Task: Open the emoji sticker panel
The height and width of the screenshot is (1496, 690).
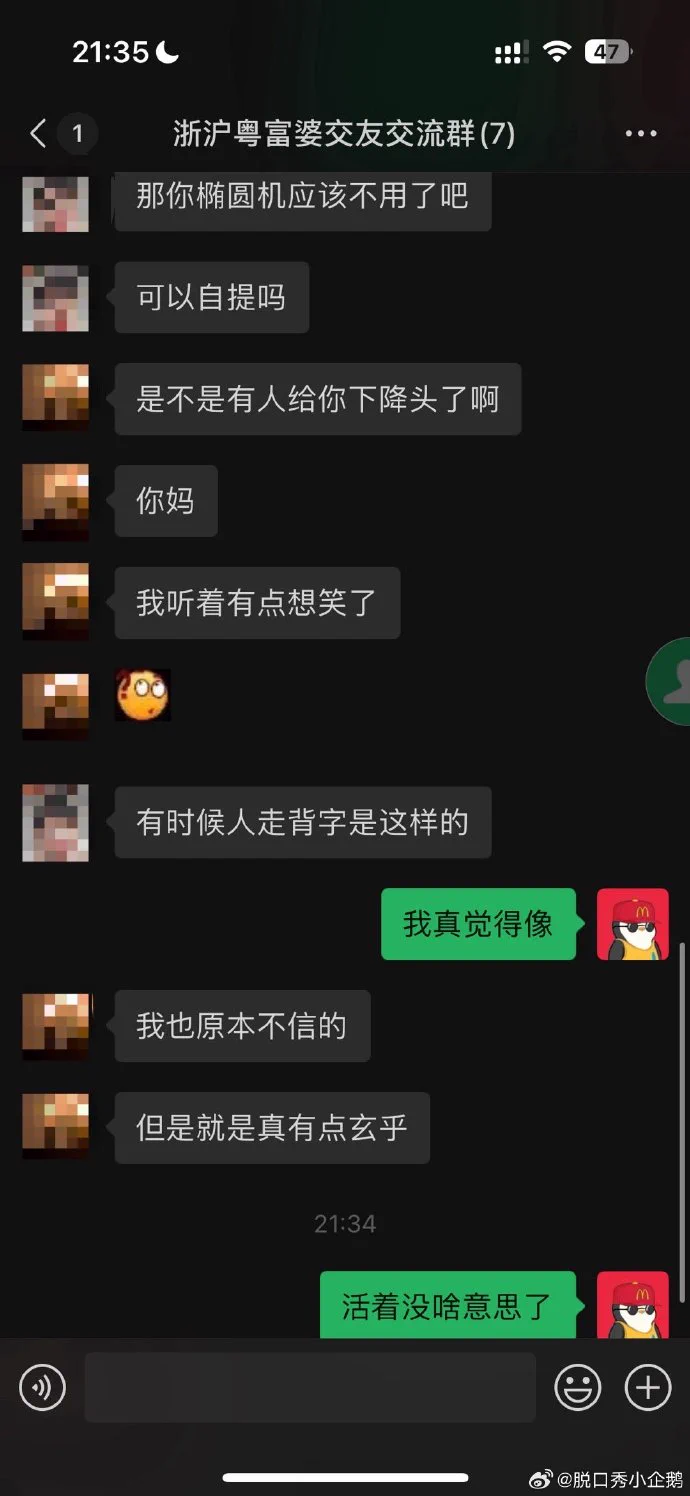Action: pyautogui.click(x=578, y=1387)
